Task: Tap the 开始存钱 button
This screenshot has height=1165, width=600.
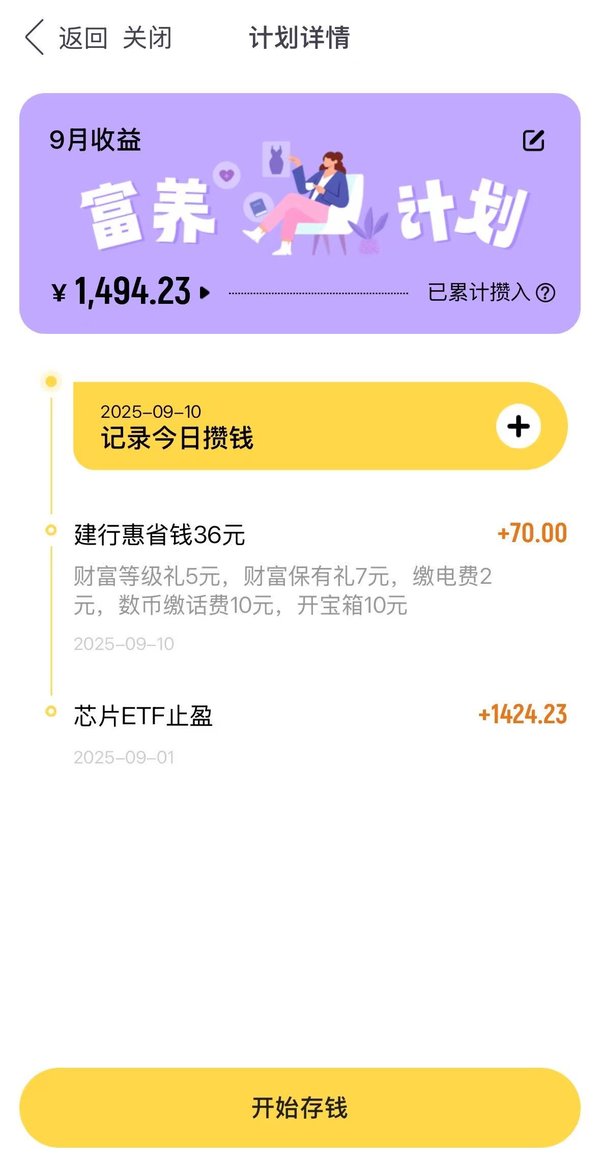Action: click(x=299, y=1107)
